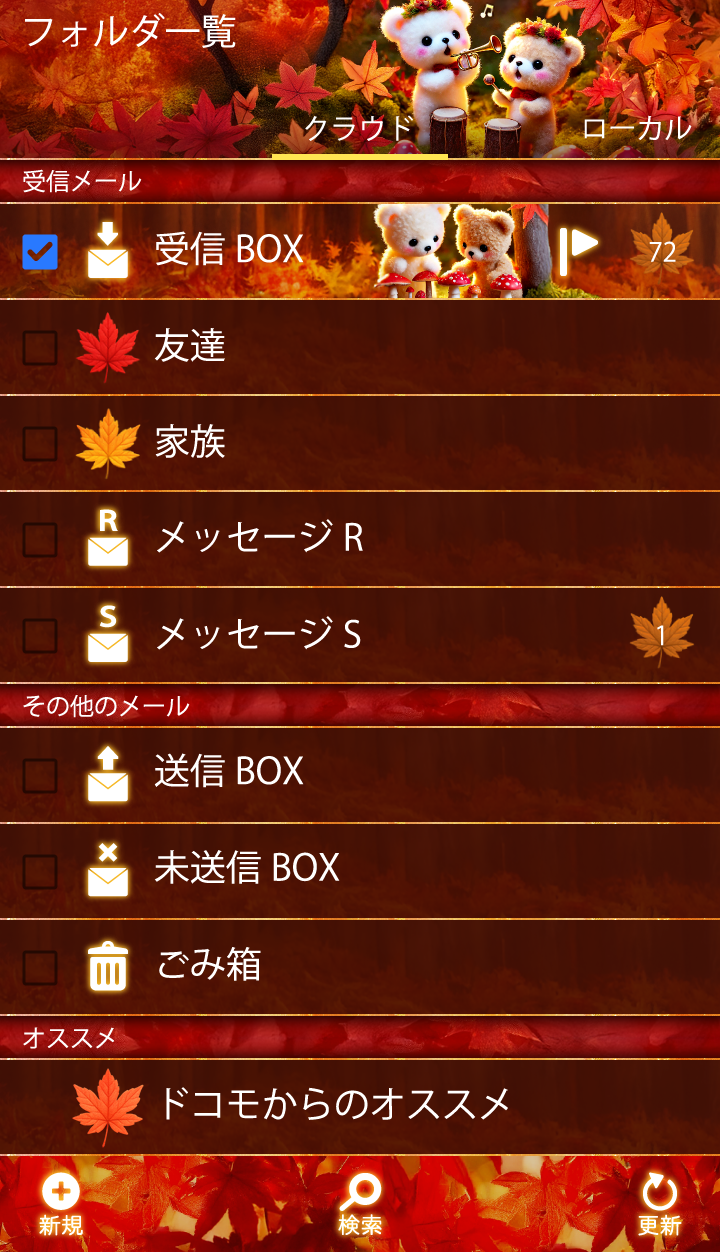The image size is (720, 1252).
Task: Refresh folders with 更新
Action: click(x=659, y=1205)
